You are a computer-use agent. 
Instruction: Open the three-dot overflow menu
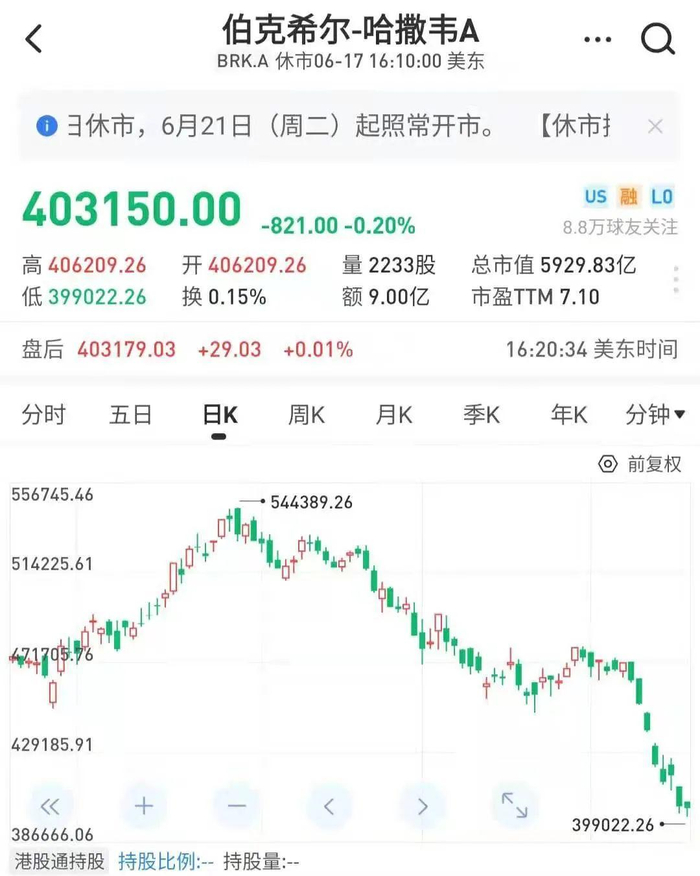(597, 40)
